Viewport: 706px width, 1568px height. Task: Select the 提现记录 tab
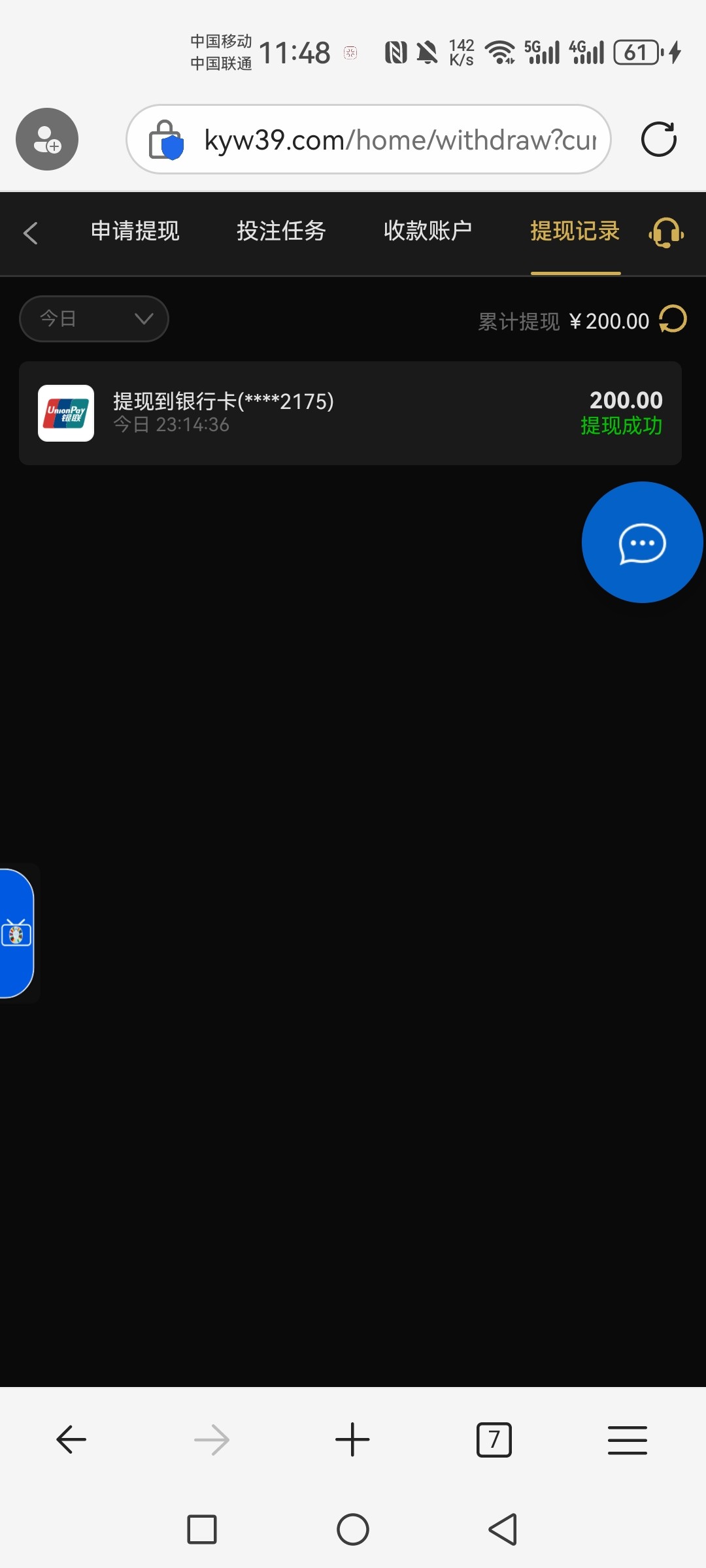point(575,231)
